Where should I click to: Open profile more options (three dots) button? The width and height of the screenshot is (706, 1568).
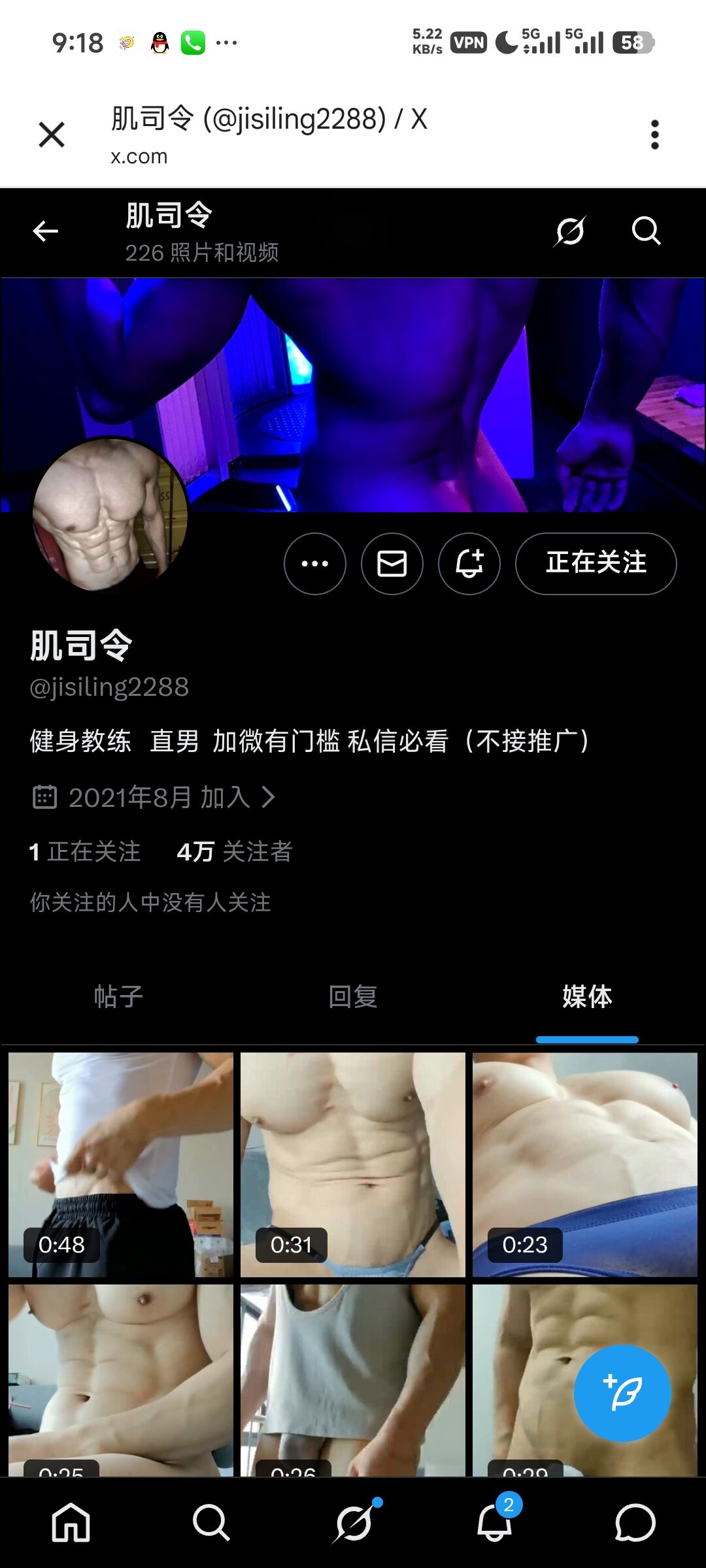pos(315,564)
